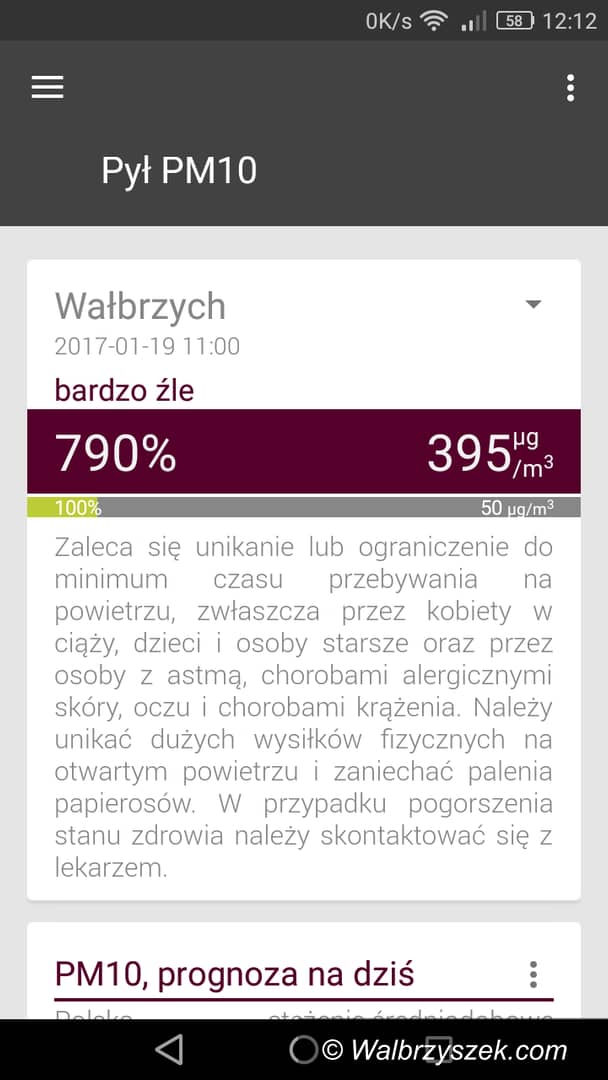Go back with the system back button
Viewport: 608px width, 1080px height.
point(170,1048)
